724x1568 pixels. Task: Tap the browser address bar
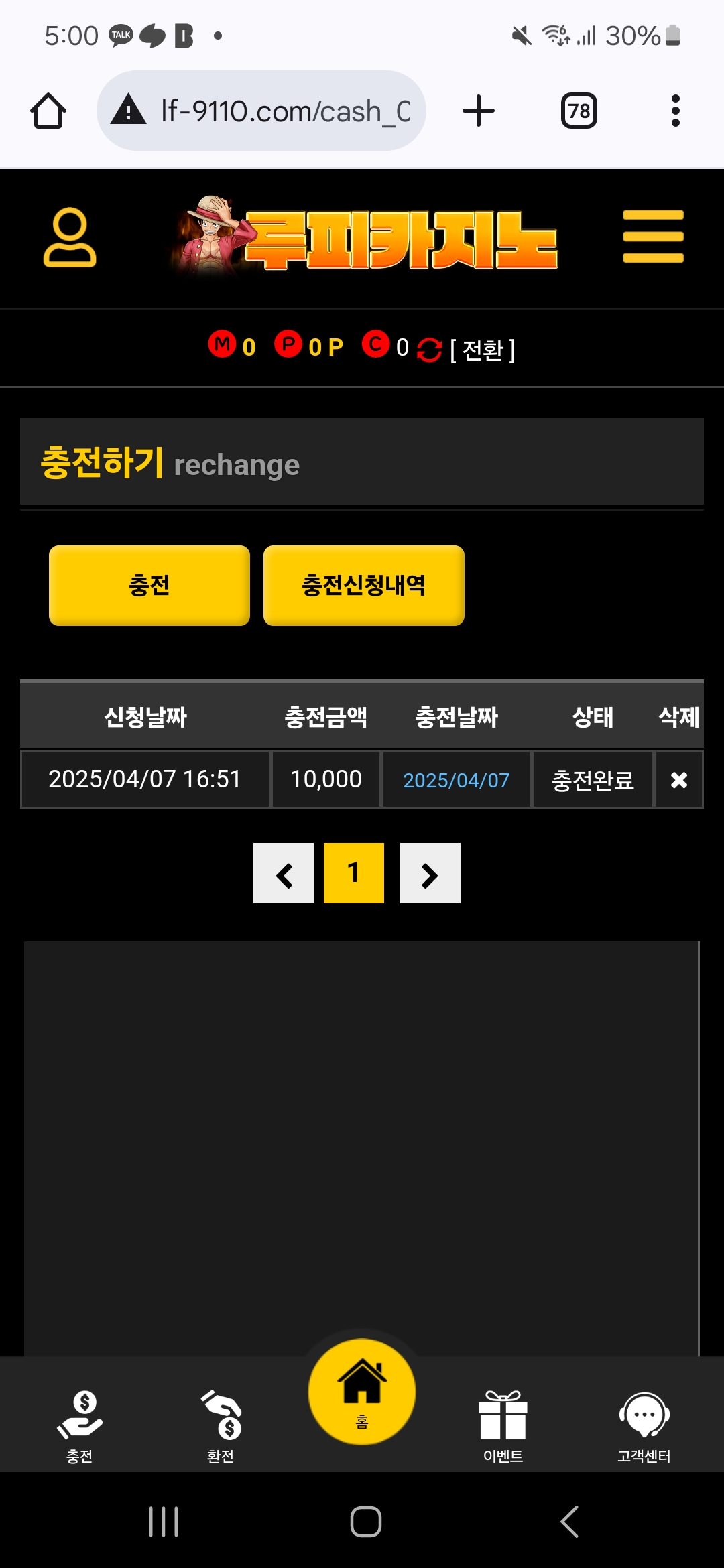(261, 111)
